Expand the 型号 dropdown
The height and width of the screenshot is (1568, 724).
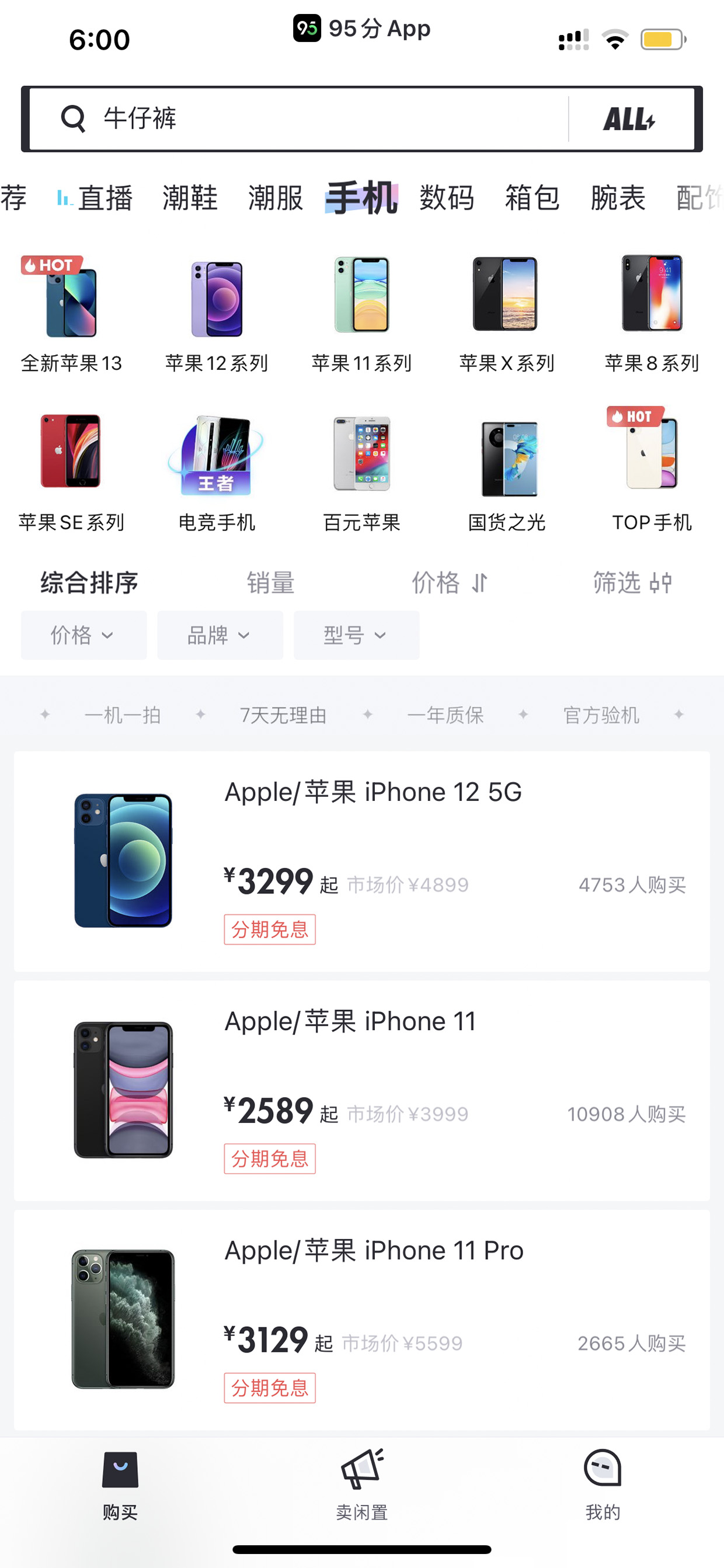pos(357,636)
